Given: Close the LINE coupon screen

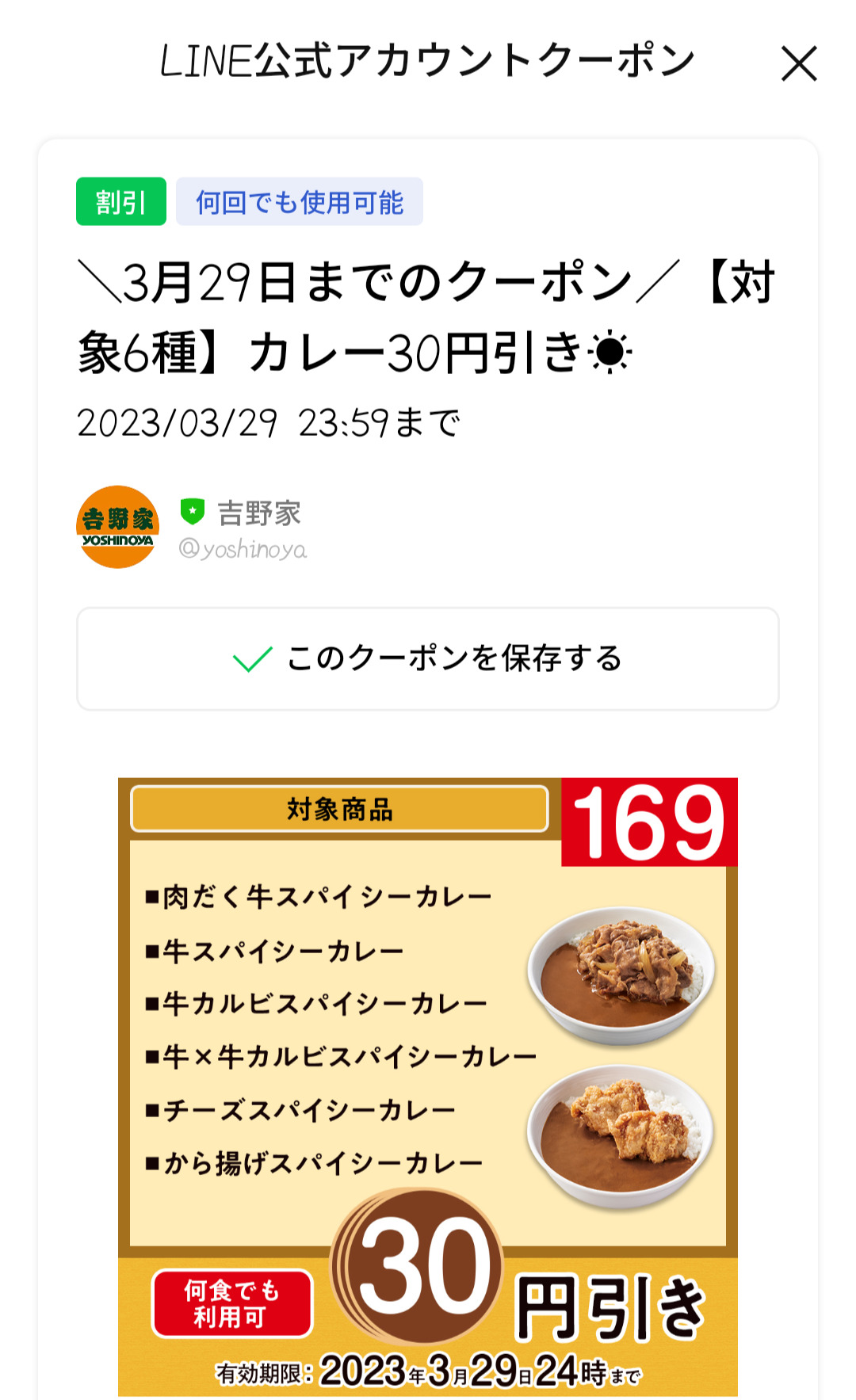Looking at the screenshot, I should click(798, 63).
